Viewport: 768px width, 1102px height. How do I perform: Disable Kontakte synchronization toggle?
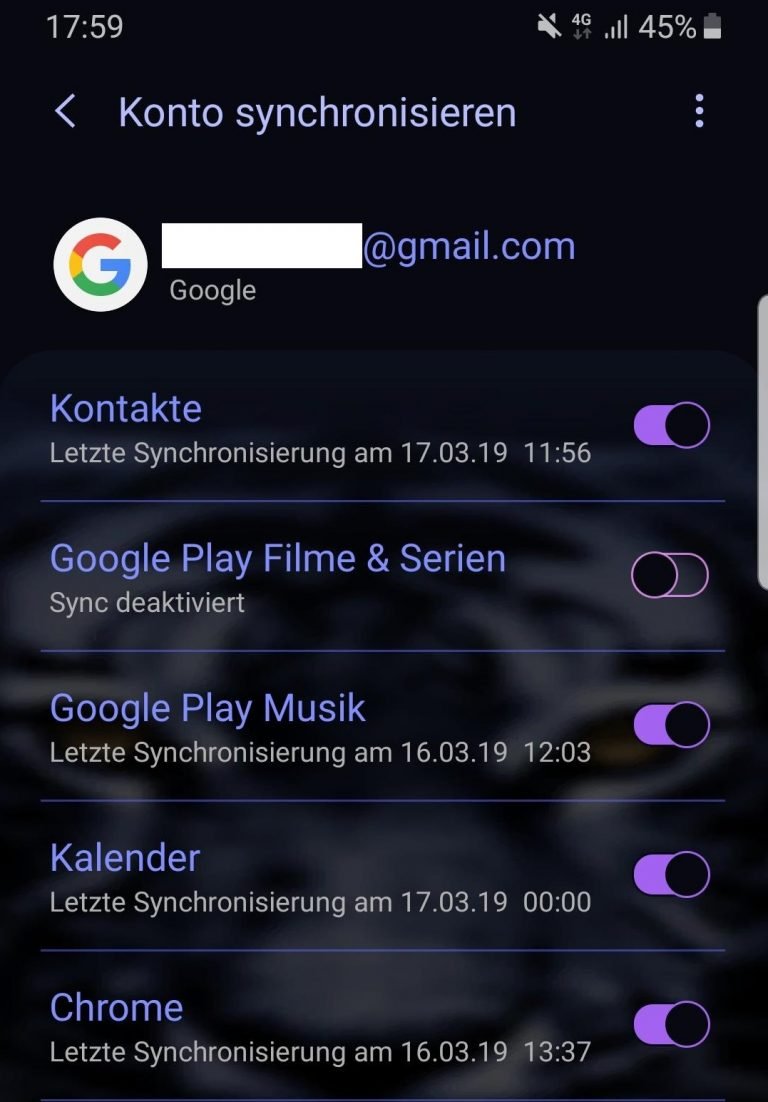671,424
